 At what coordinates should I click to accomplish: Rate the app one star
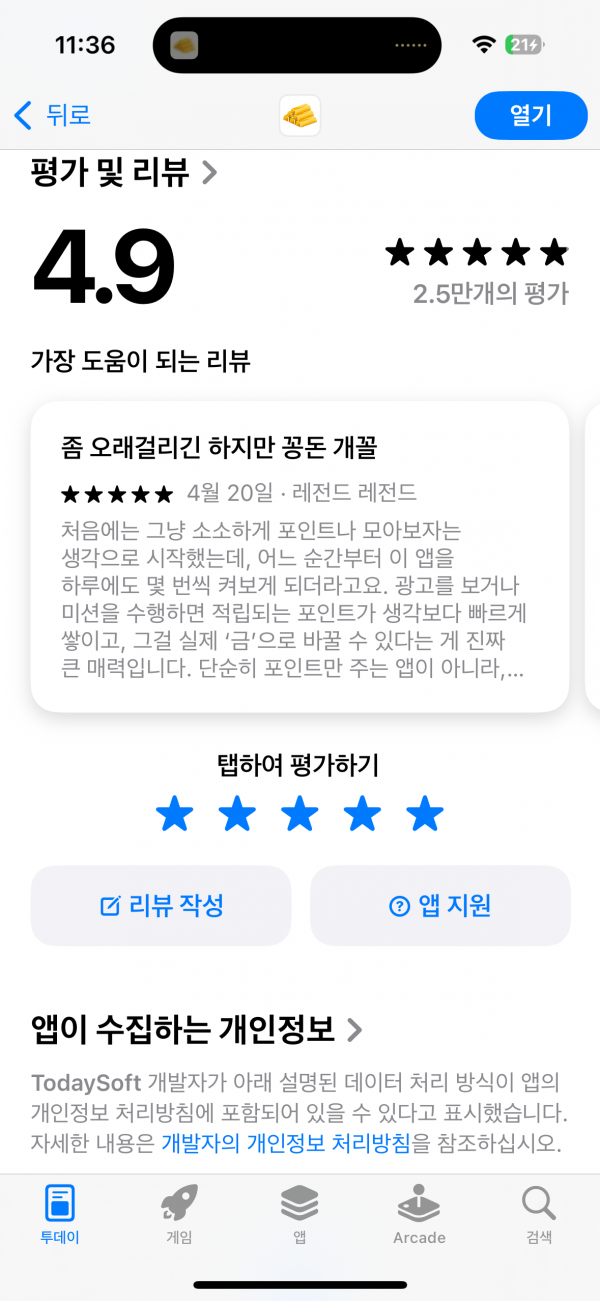tap(174, 815)
